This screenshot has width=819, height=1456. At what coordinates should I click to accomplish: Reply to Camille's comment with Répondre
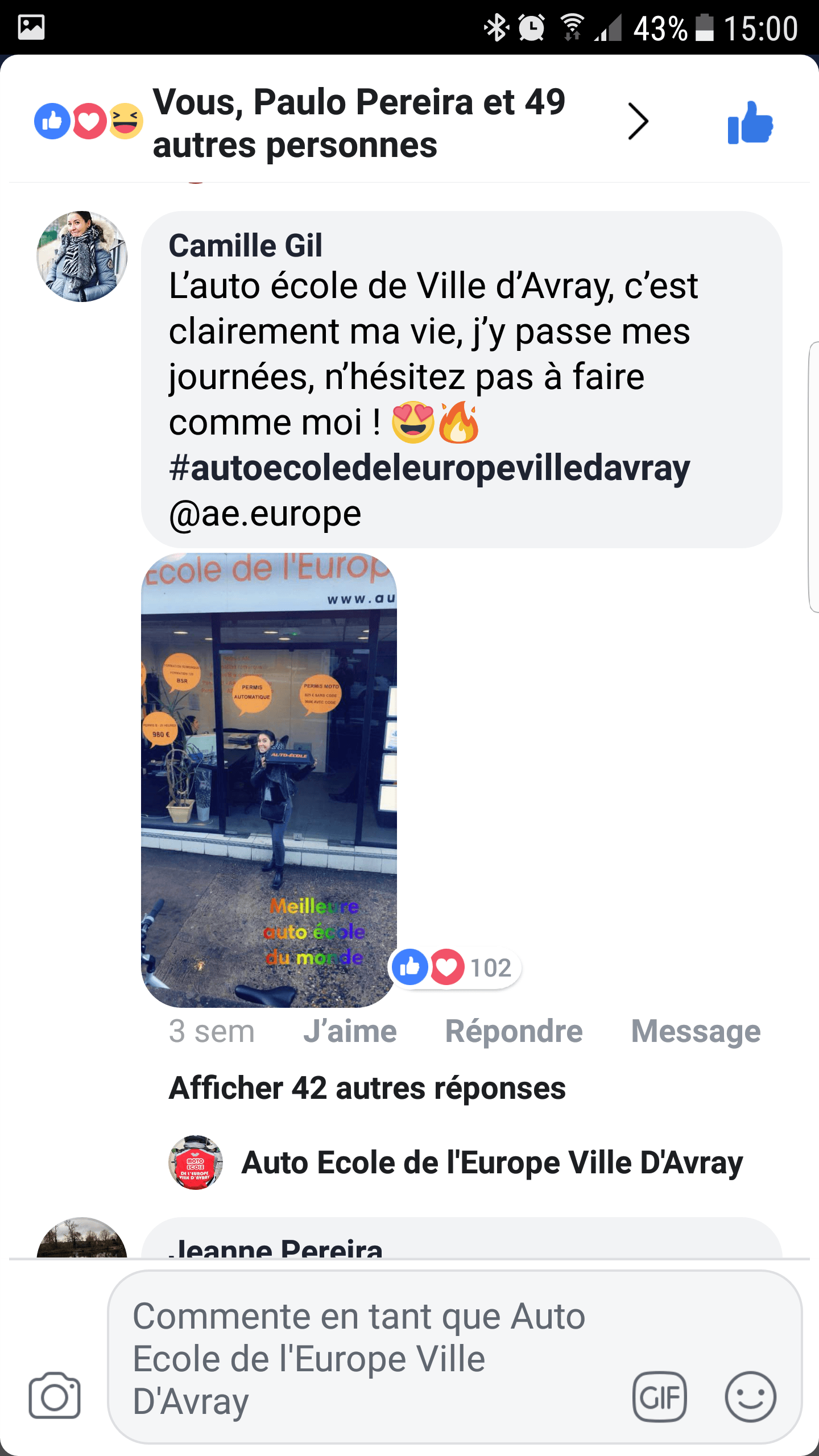(x=514, y=1032)
